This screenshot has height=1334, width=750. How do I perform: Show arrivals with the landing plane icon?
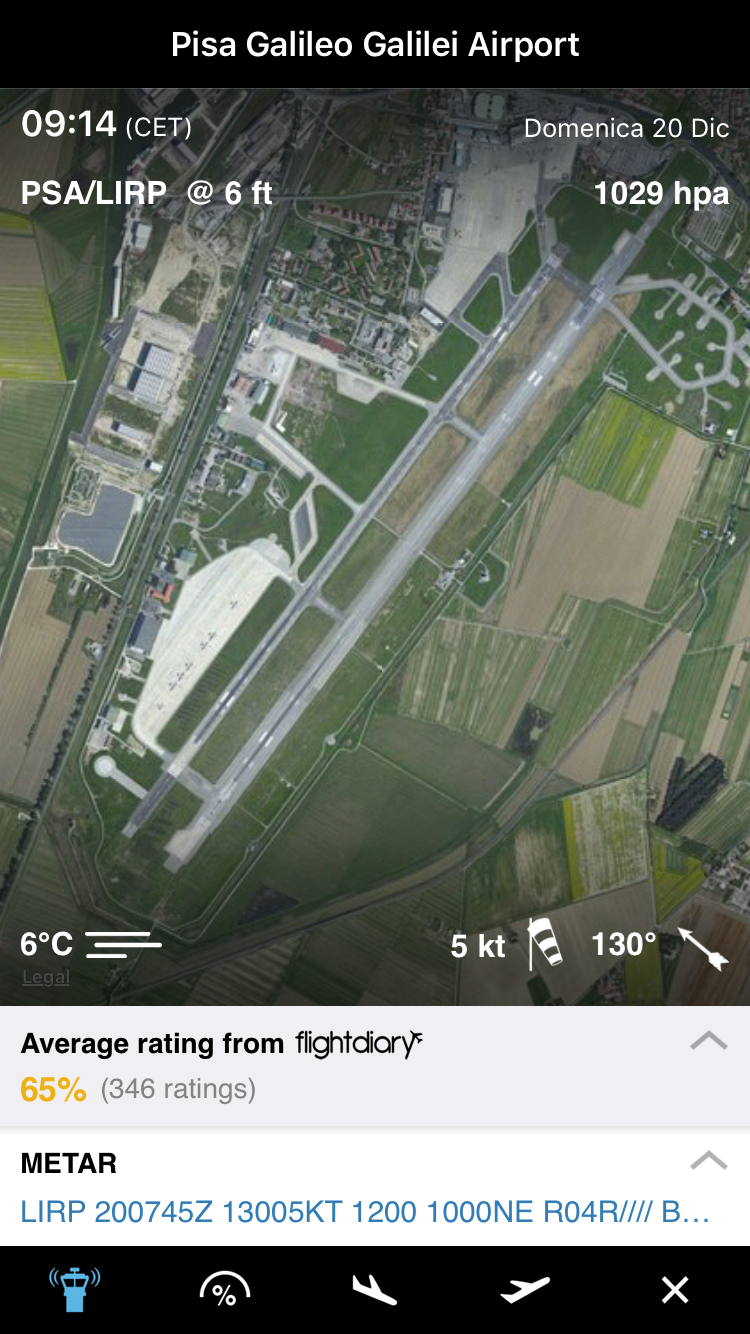pos(375,1290)
